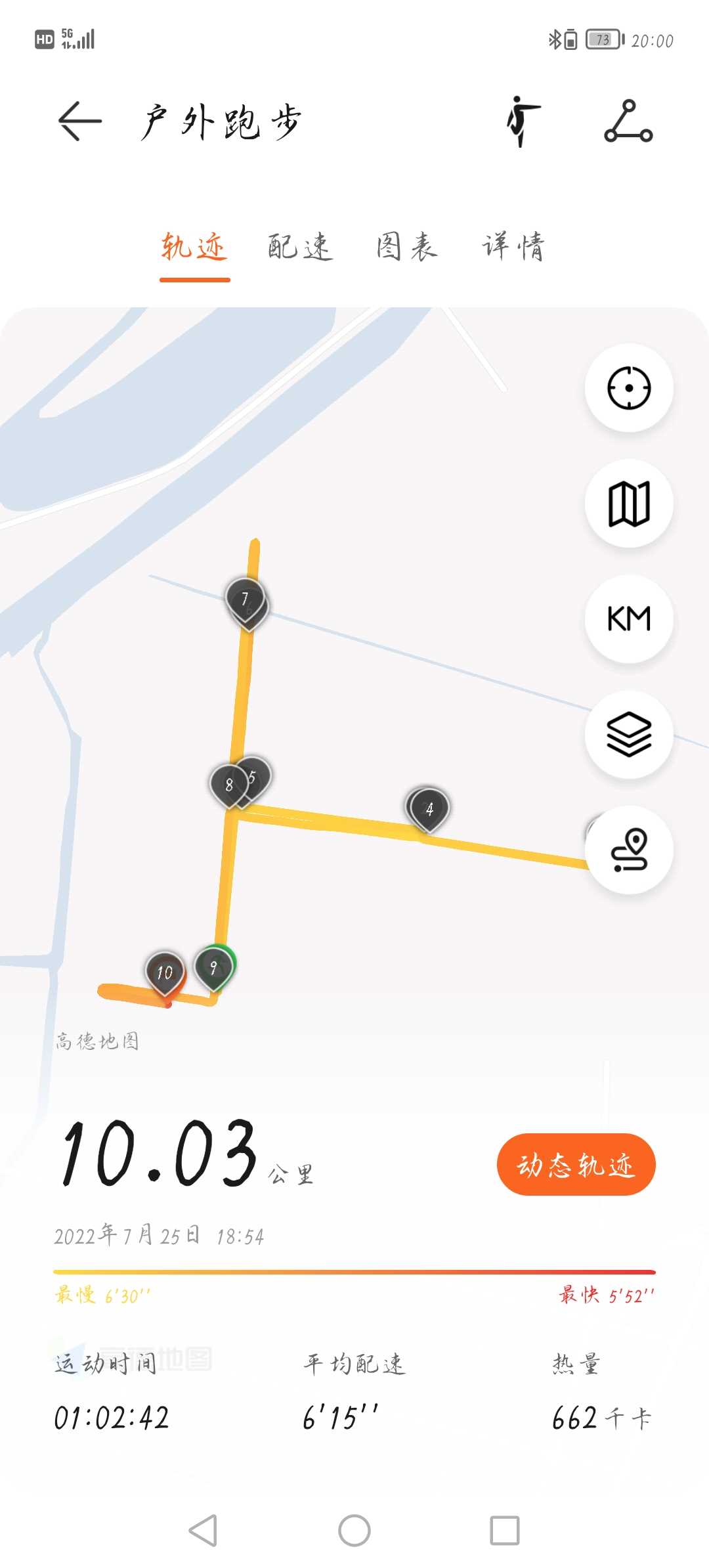Image resolution: width=709 pixels, height=1568 pixels.
Task: Toggle the map display button
Action: [x=629, y=503]
